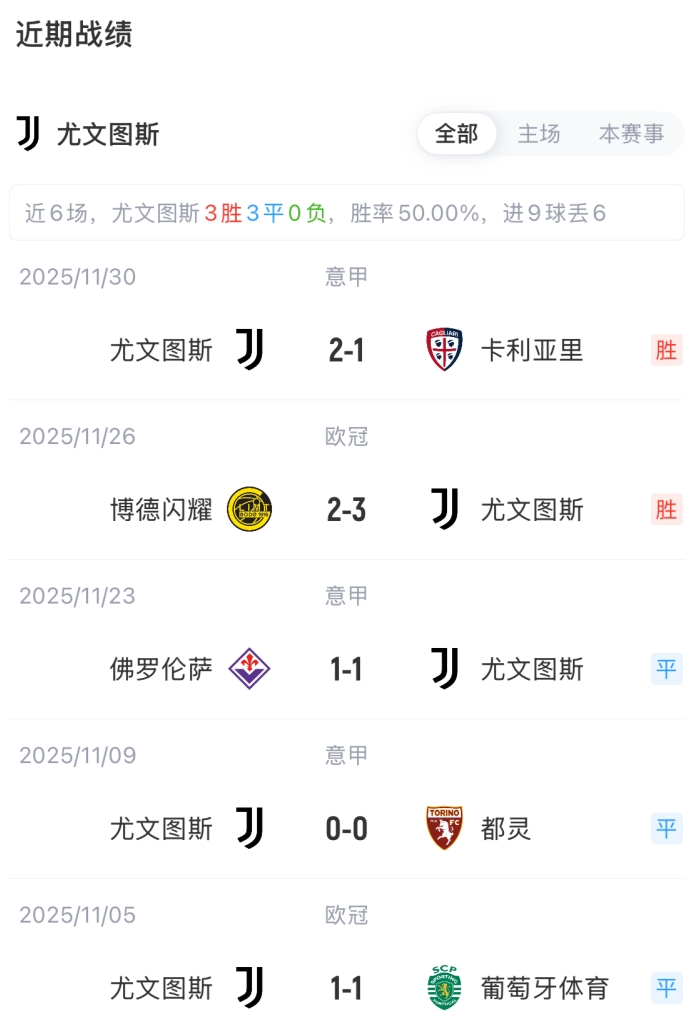
Task: View the 尤文图斯 vs 葡萄牙体育 match
Action: point(346,988)
